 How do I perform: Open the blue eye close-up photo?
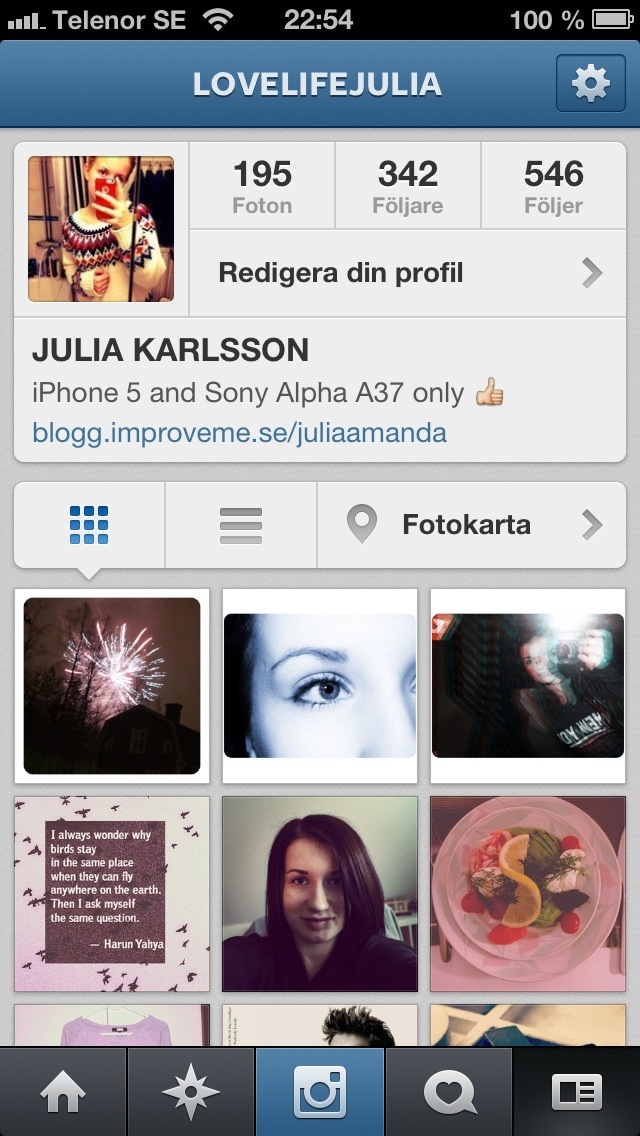[x=319, y=686]
